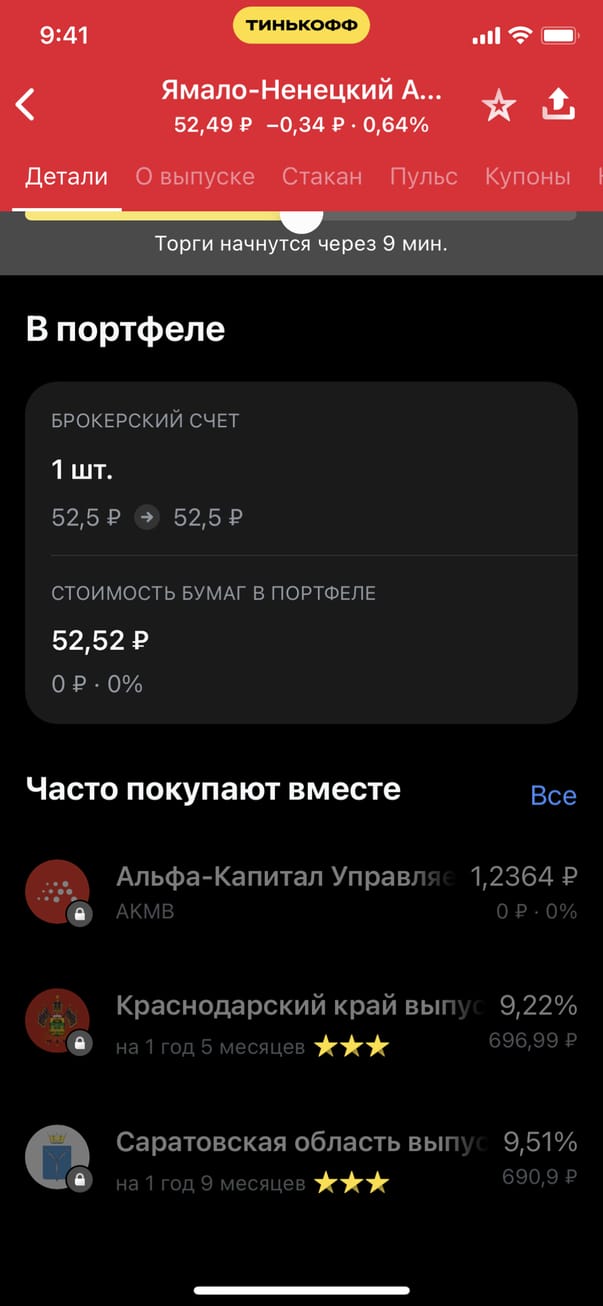Share this bond page

click(x=559, y=105)
